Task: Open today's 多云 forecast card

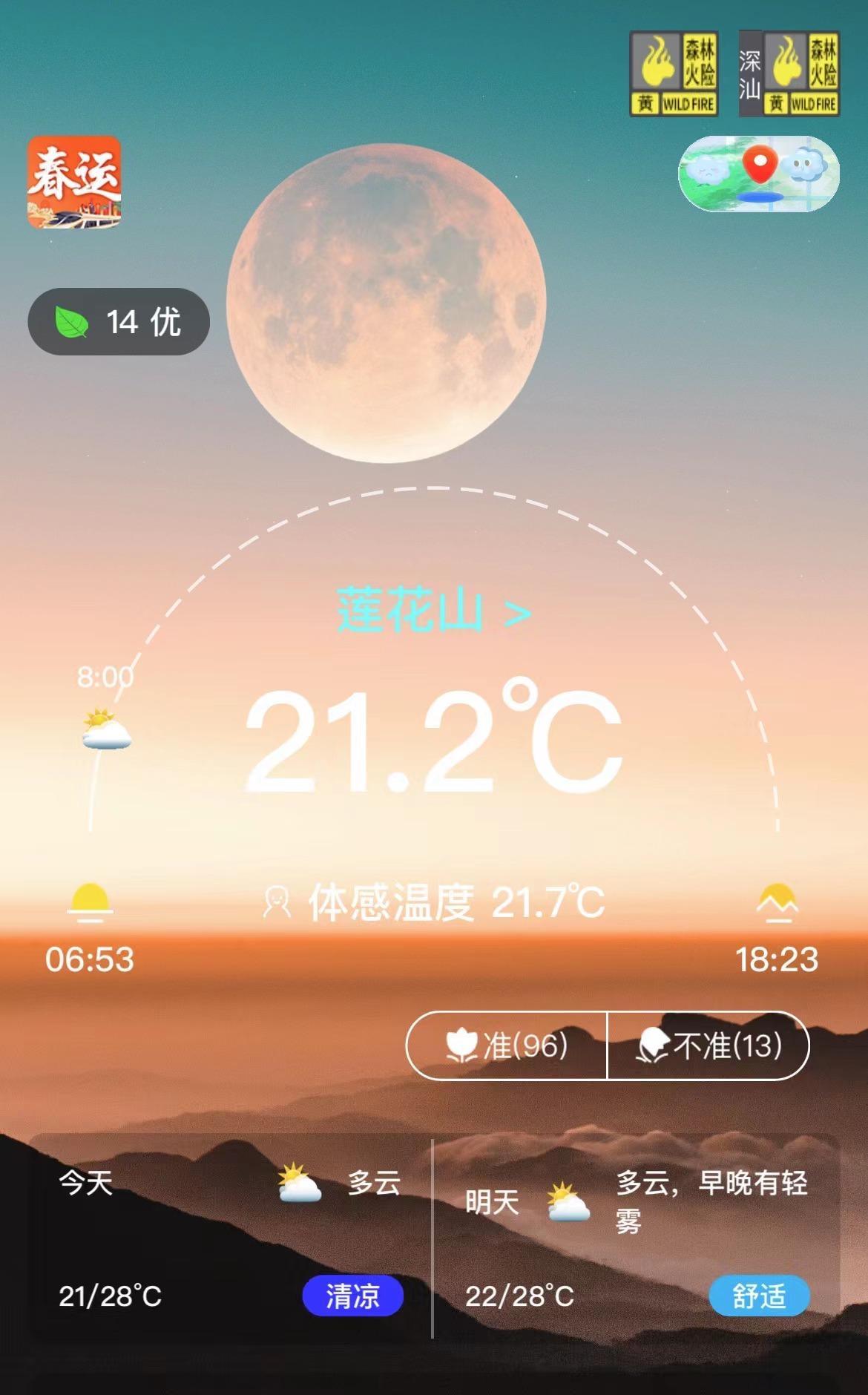Action: tap(230, 1238)
